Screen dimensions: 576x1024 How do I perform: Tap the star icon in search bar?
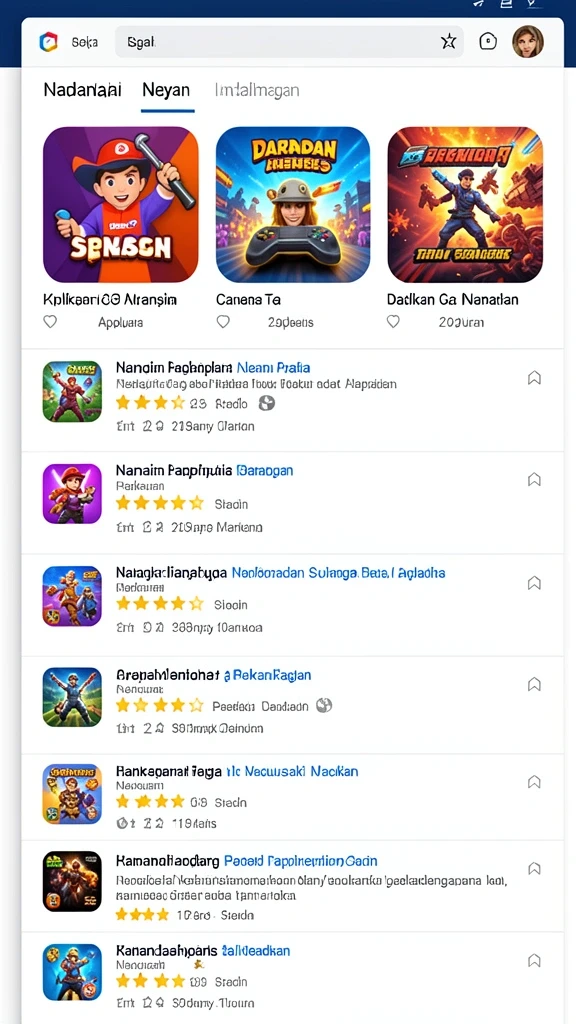448,42
